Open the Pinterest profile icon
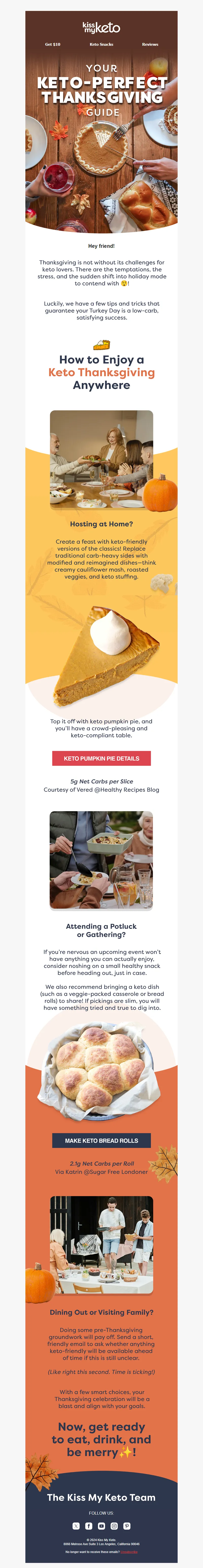This screenshot has height=1568, width=203. tap(127, 1526)
